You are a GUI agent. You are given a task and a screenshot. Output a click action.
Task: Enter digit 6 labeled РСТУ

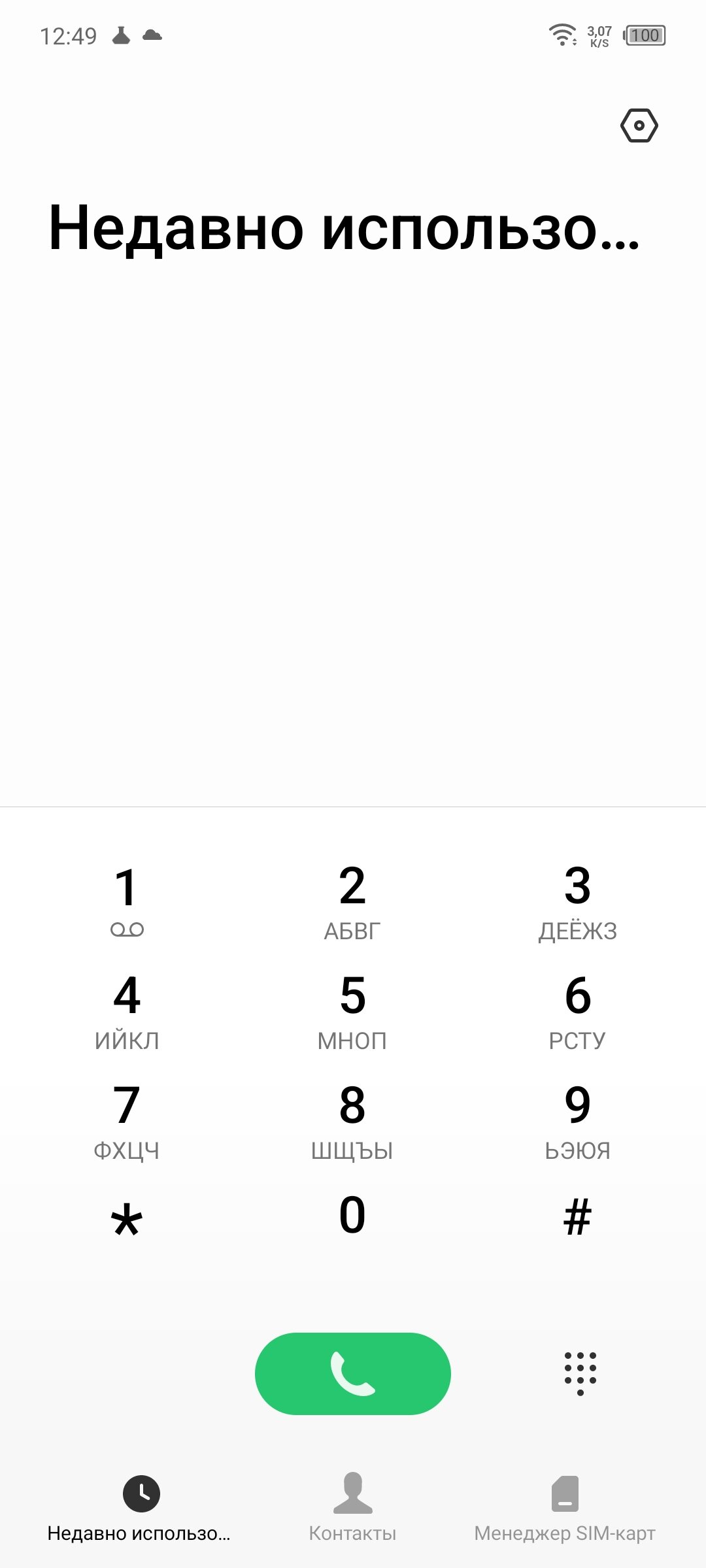(578, 1012)
